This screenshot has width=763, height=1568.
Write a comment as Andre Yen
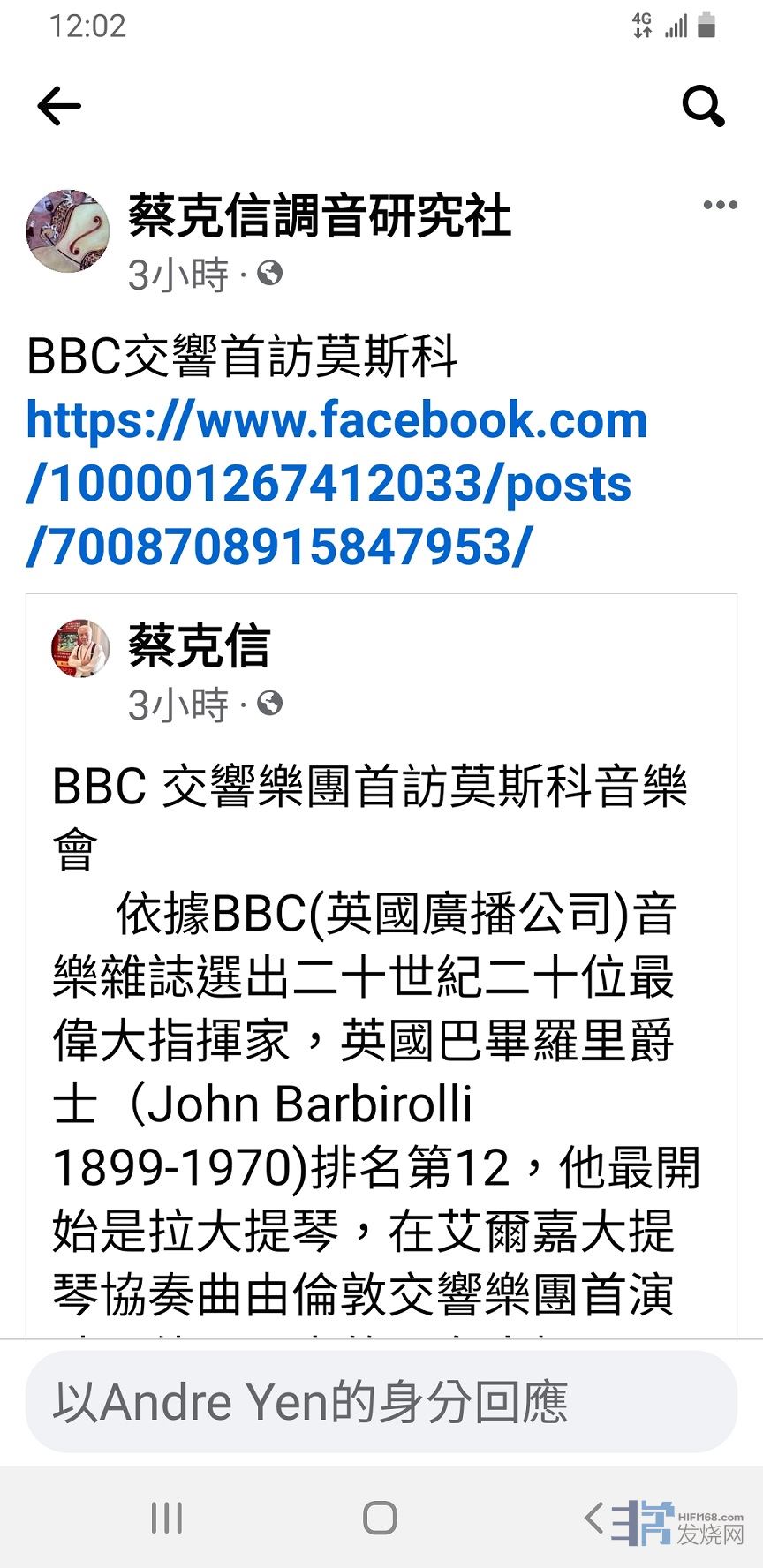(381, 1401)
